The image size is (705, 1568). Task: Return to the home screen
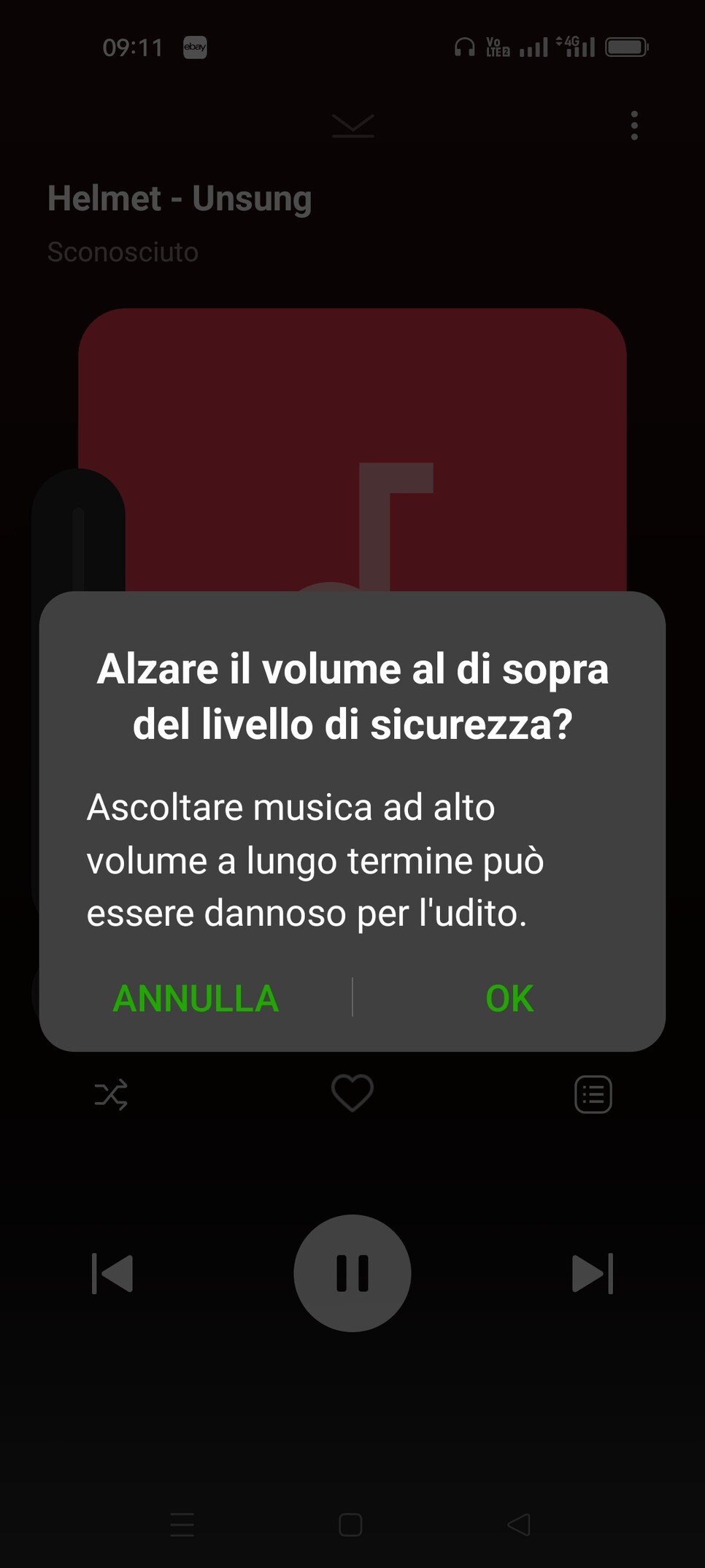point(350,1524)
